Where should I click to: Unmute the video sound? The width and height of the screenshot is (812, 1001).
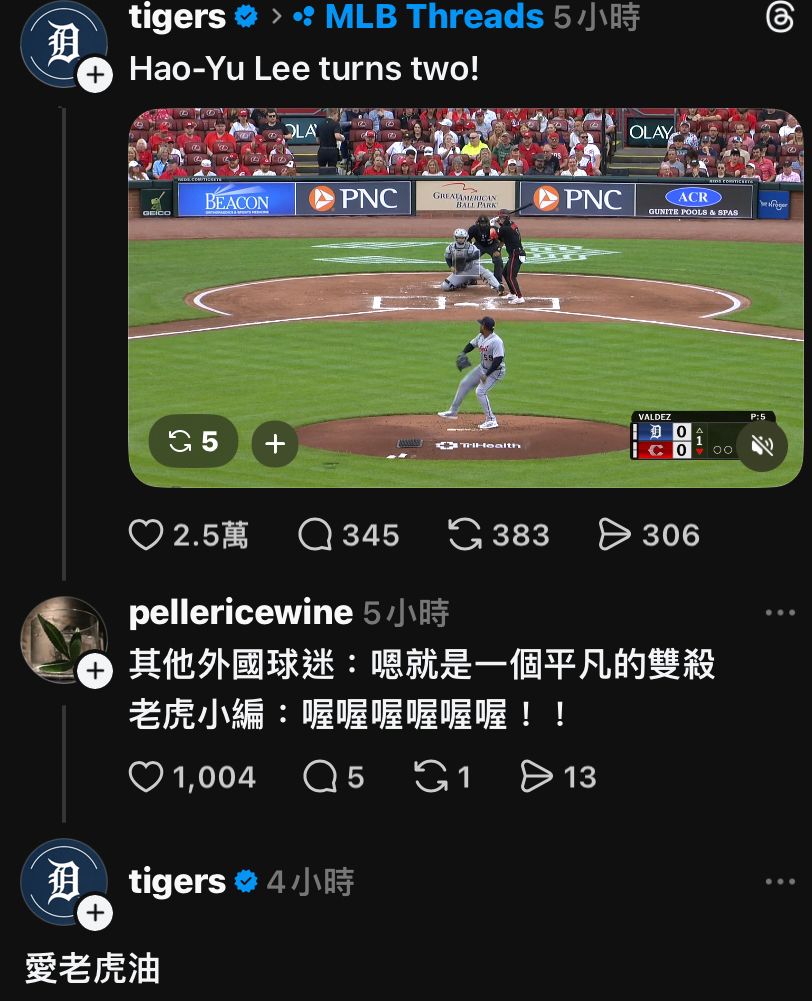click(x=763, y=446)
